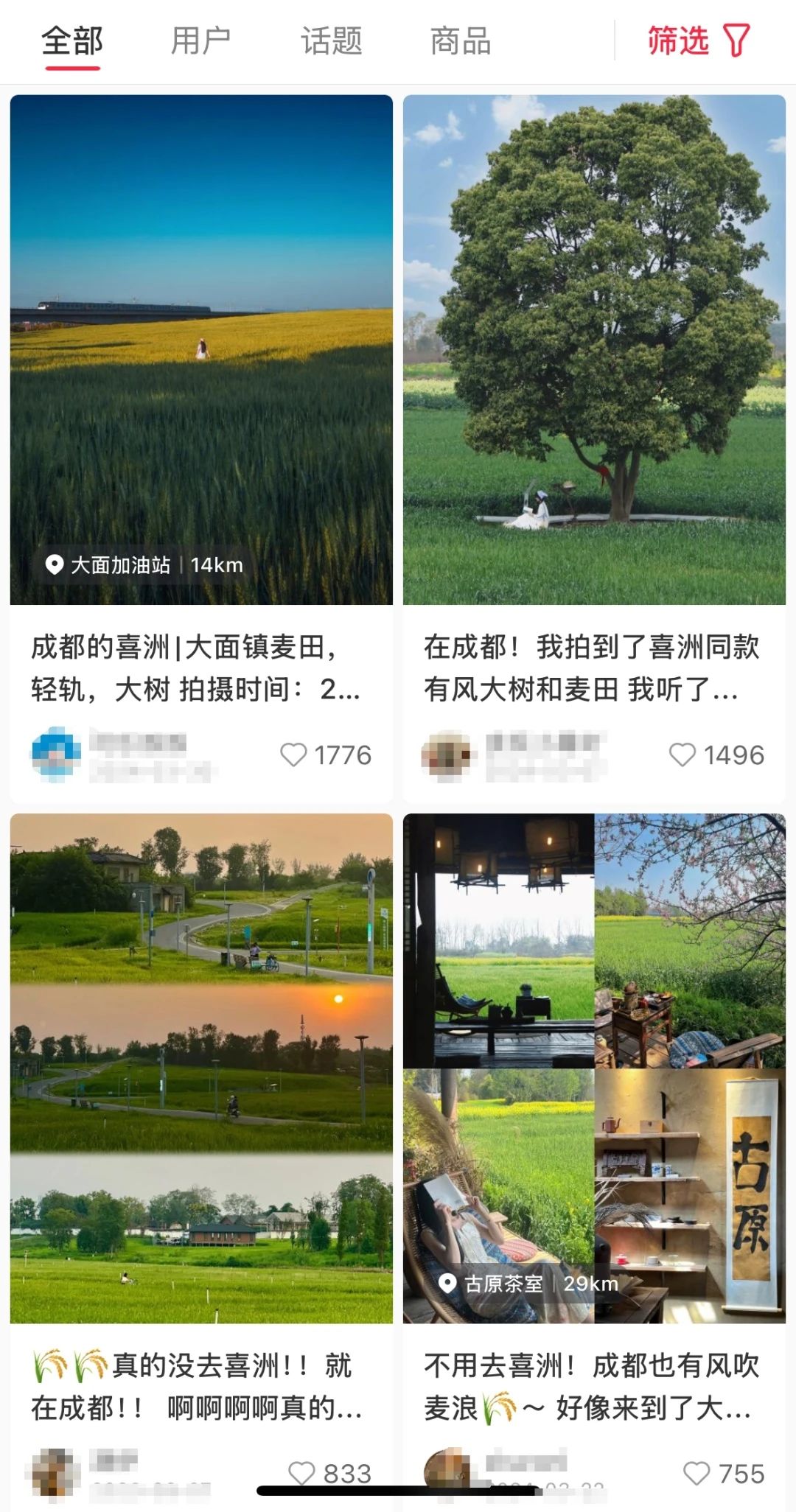Screen dimensions: 796x1512
Task: Tap the 古原茶室 location tag
Action: coord(503,1284)
